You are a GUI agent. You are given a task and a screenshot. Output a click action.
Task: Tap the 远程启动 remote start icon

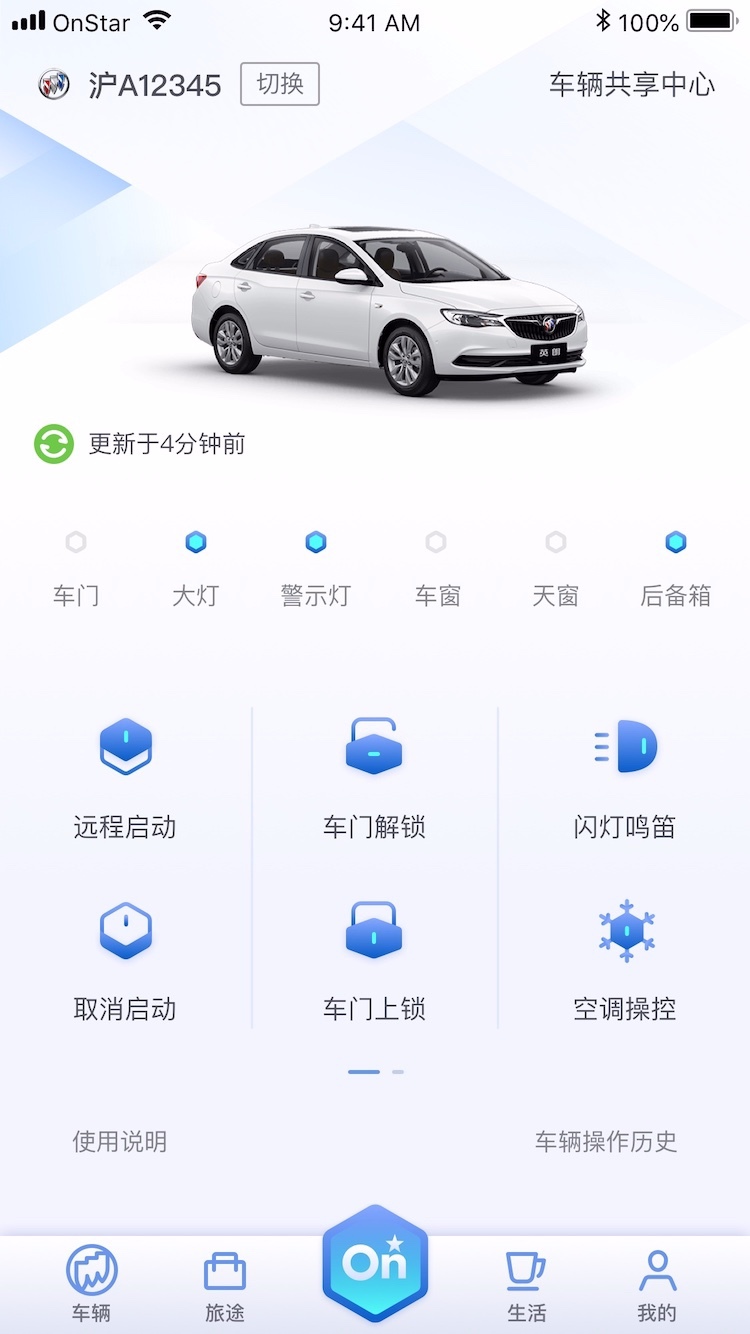(x=124, y=745)
